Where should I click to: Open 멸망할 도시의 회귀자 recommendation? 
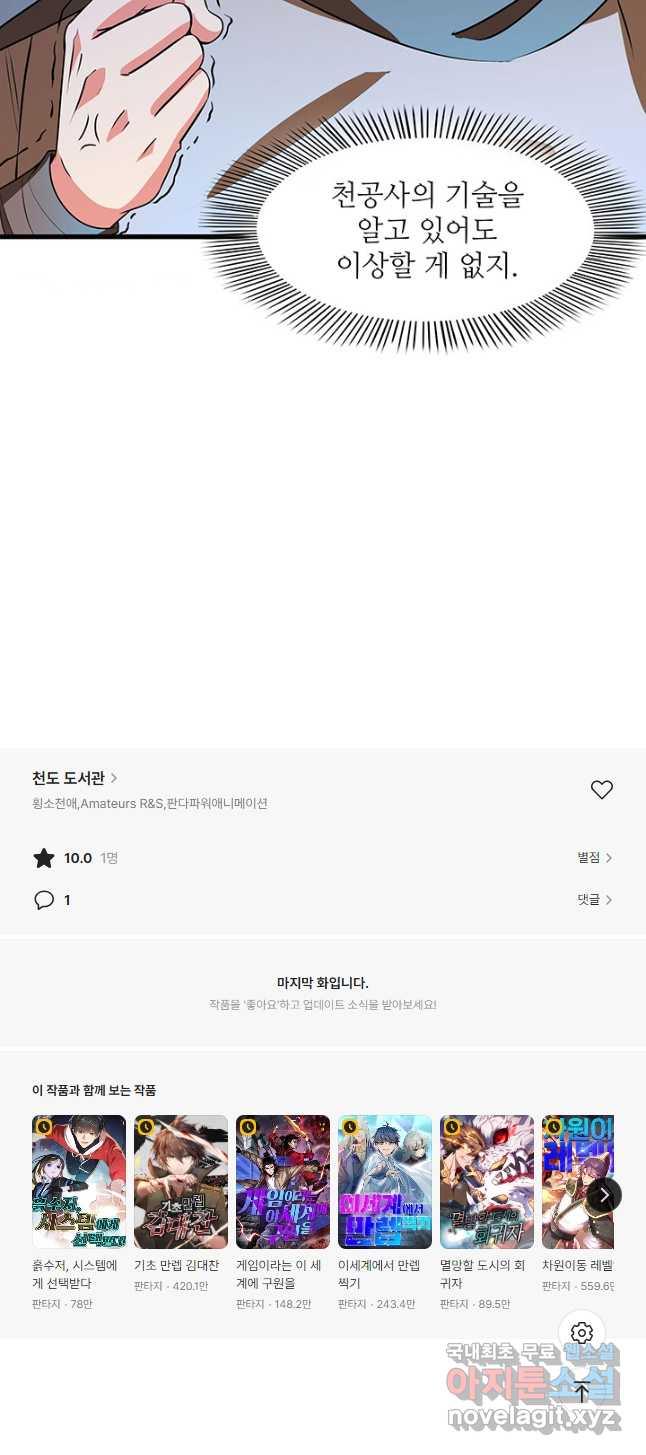click(487, 1182)
